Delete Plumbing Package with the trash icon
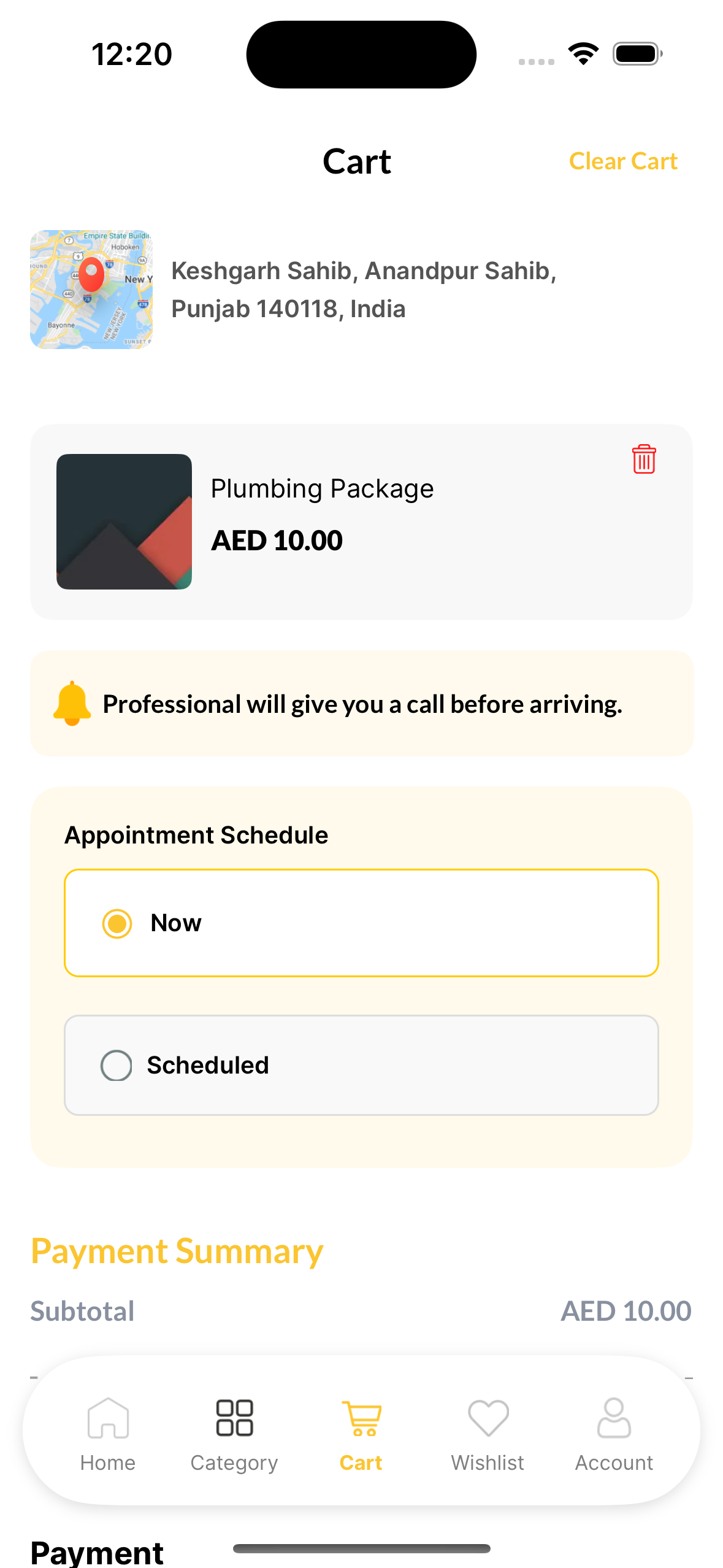Viewport: 723px width, 1568px height. pyautogui.click(x=644, y=459)
